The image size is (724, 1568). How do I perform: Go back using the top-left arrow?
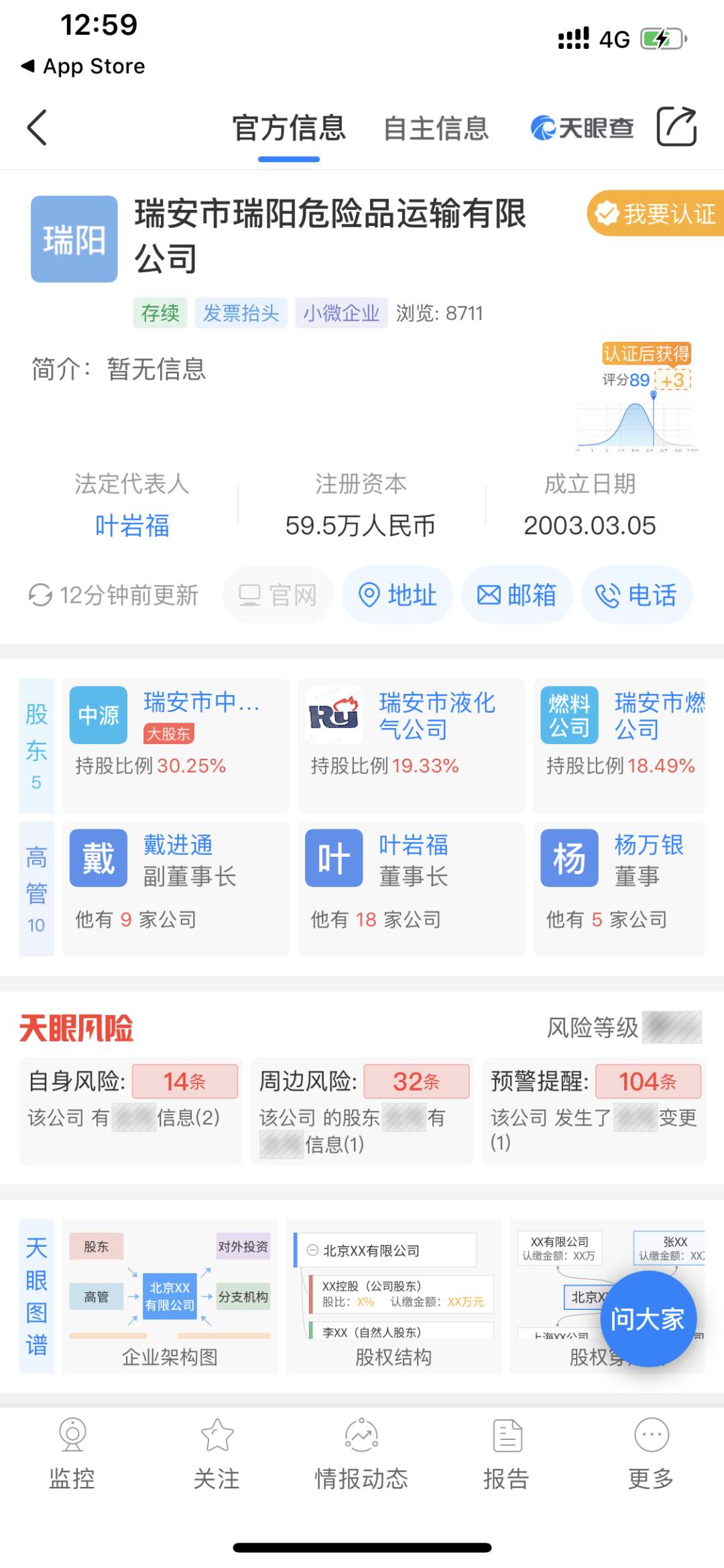pos(38,127)
